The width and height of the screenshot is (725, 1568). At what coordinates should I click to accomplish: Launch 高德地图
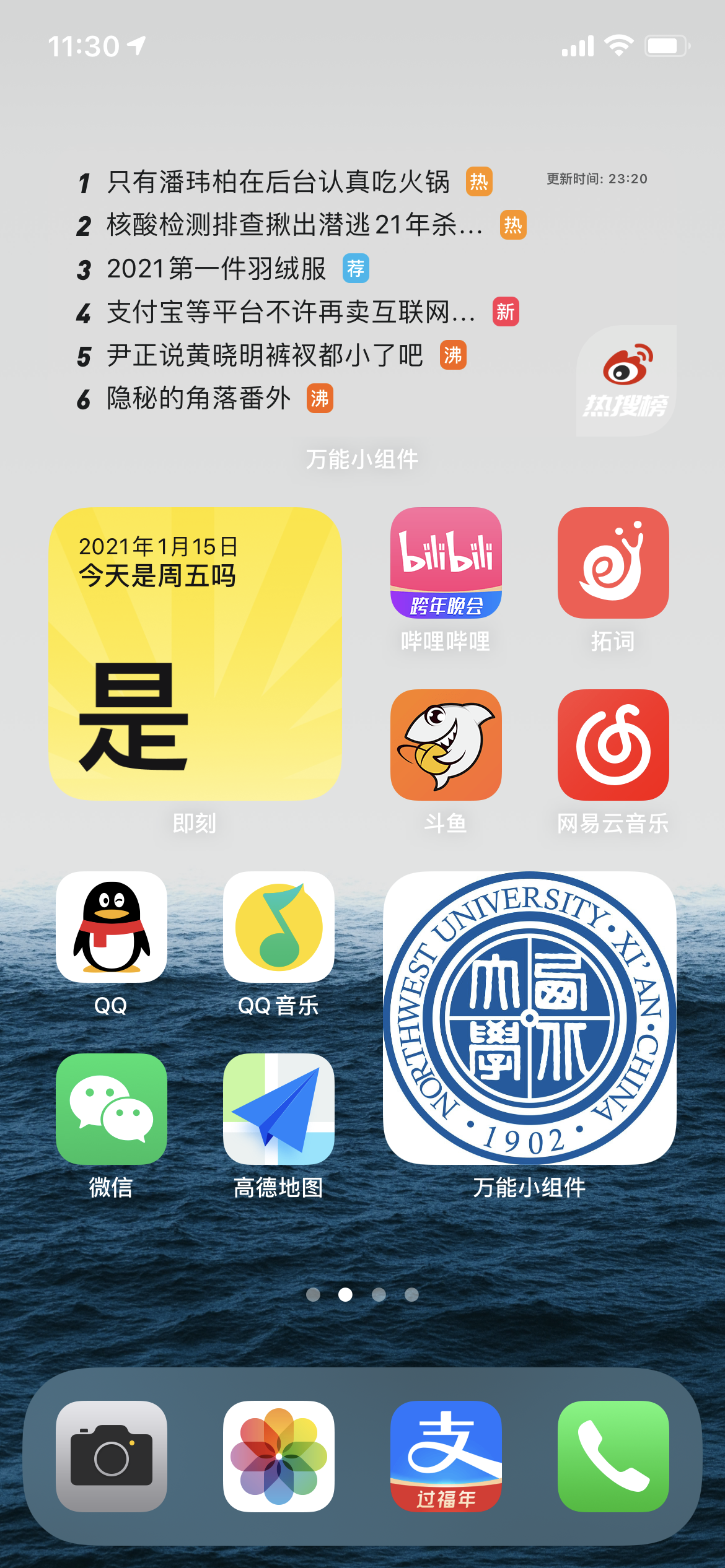(x=279, y=1109)
